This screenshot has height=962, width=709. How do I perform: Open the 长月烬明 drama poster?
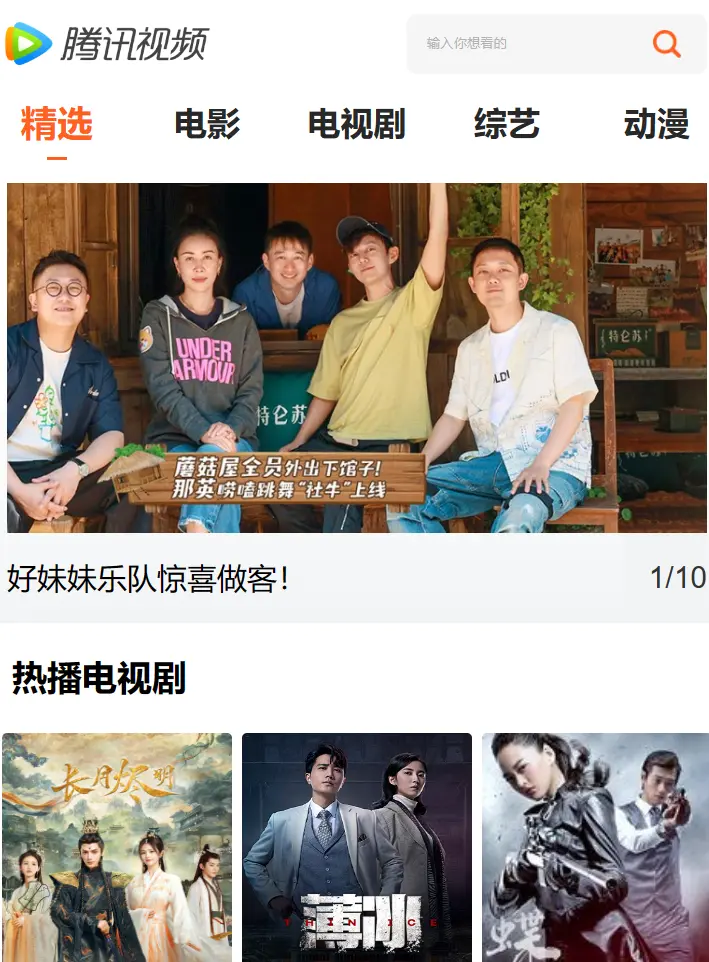tap(117, 846)
